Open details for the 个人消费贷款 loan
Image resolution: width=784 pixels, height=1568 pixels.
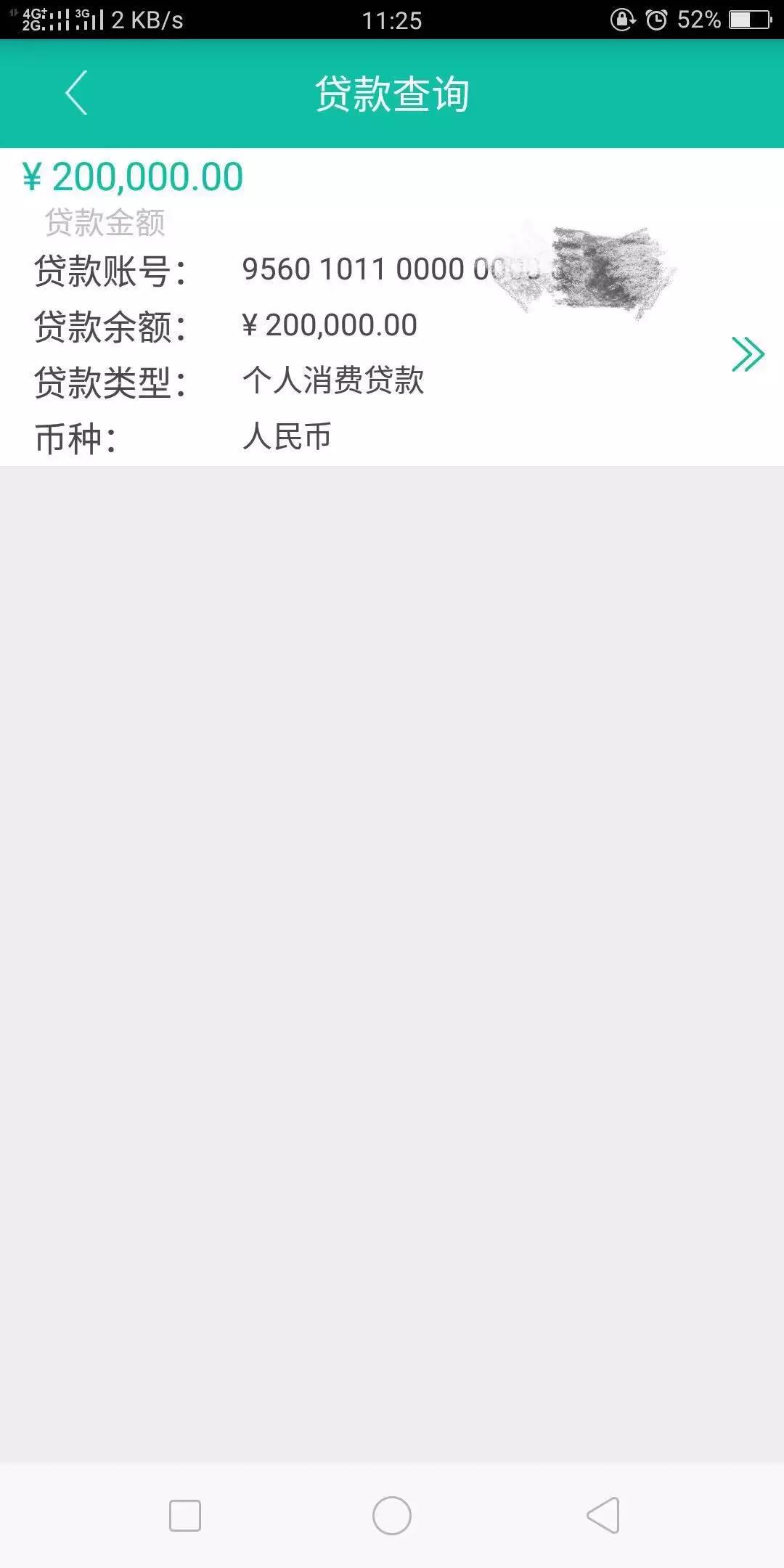point(747,354)
